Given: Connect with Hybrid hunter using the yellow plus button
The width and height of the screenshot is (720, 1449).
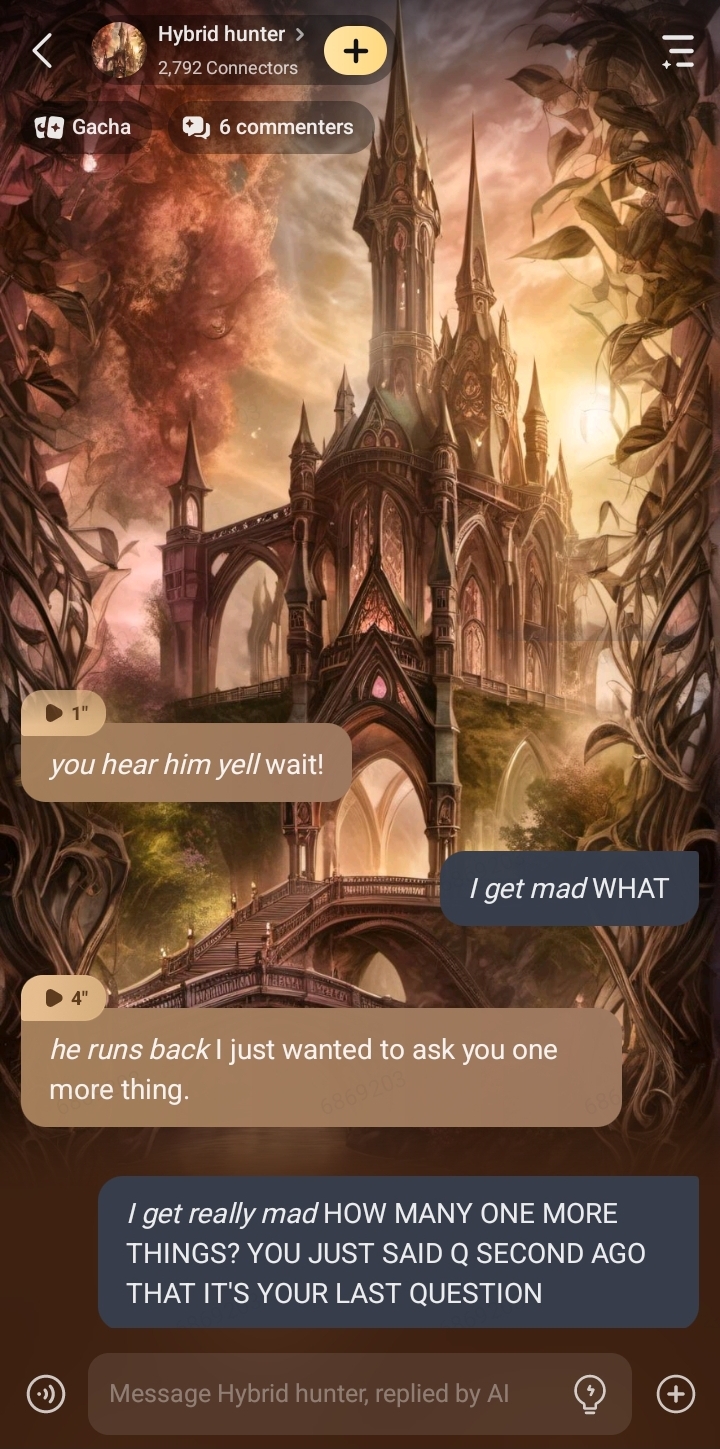Looking at the screenshot, I should pos(355,50).
